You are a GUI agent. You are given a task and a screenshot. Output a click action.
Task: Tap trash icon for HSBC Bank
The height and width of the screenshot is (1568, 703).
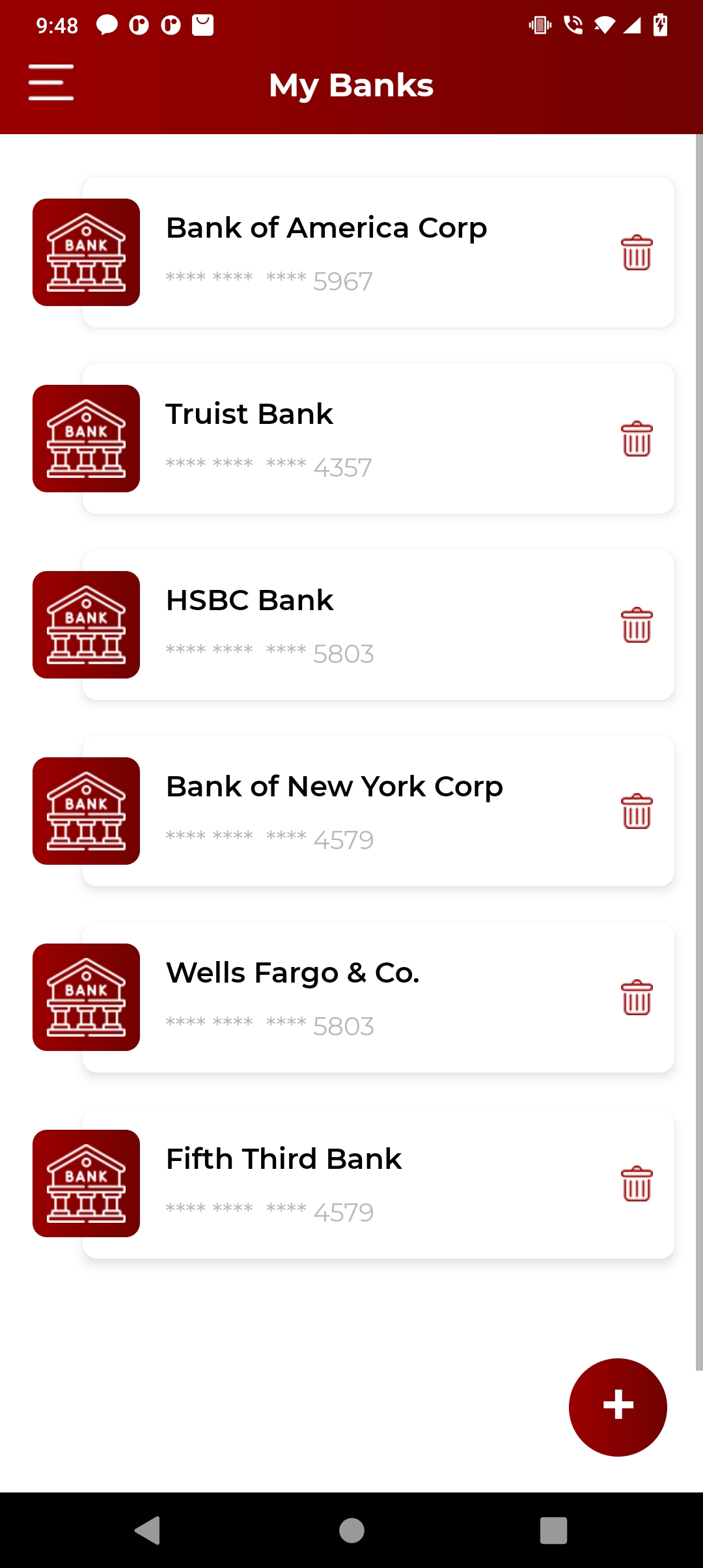click(x=636, y=625)
